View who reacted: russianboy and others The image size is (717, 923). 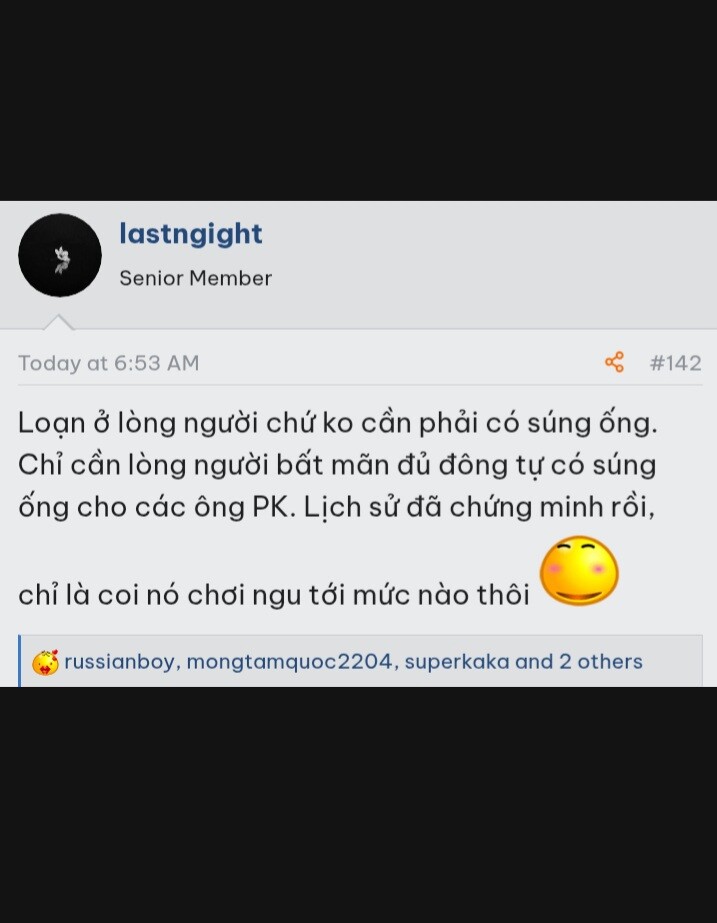point(353,662)
